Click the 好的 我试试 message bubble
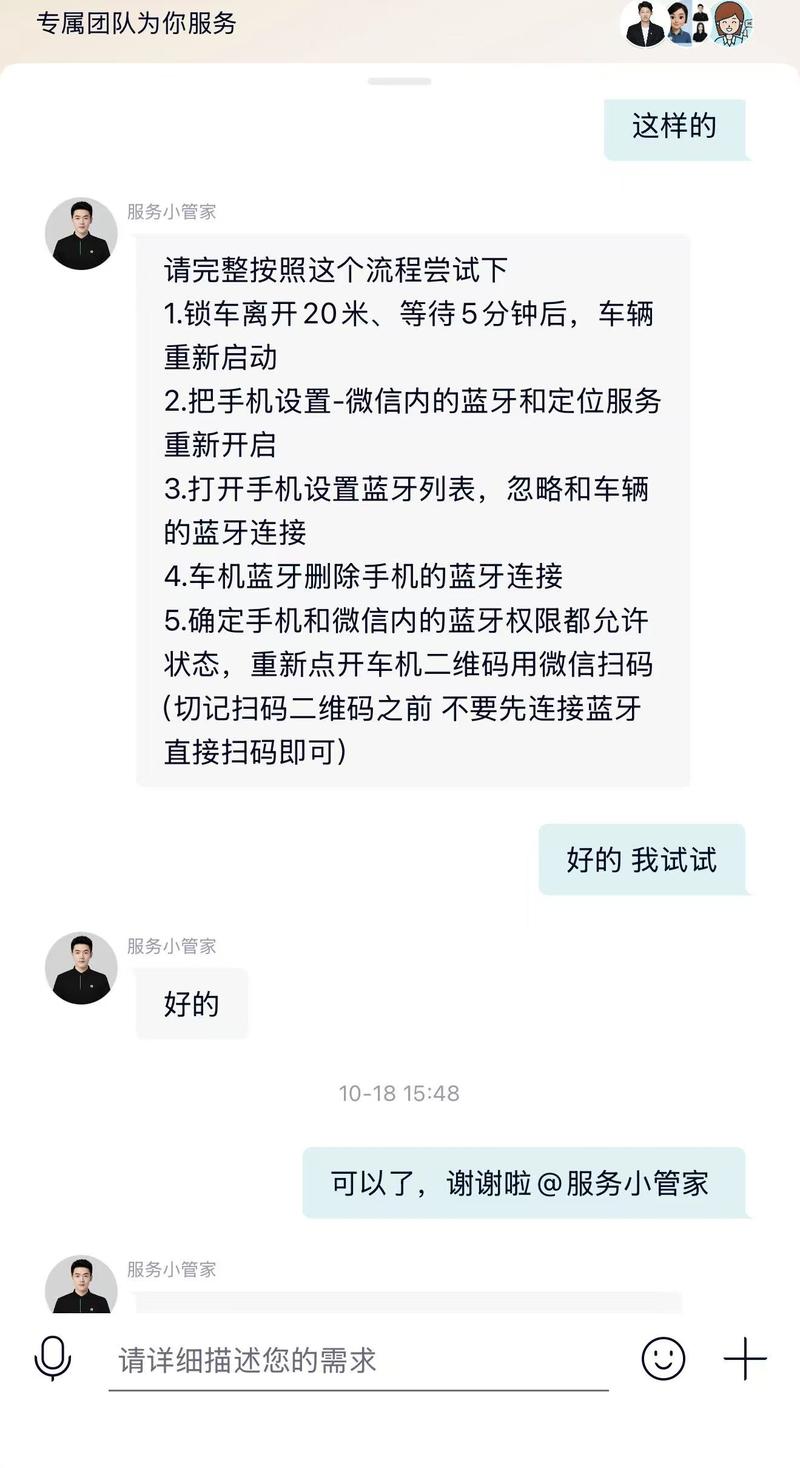Image resolution: width=800 pixels, height=1468 pixels. coord(643,858)
